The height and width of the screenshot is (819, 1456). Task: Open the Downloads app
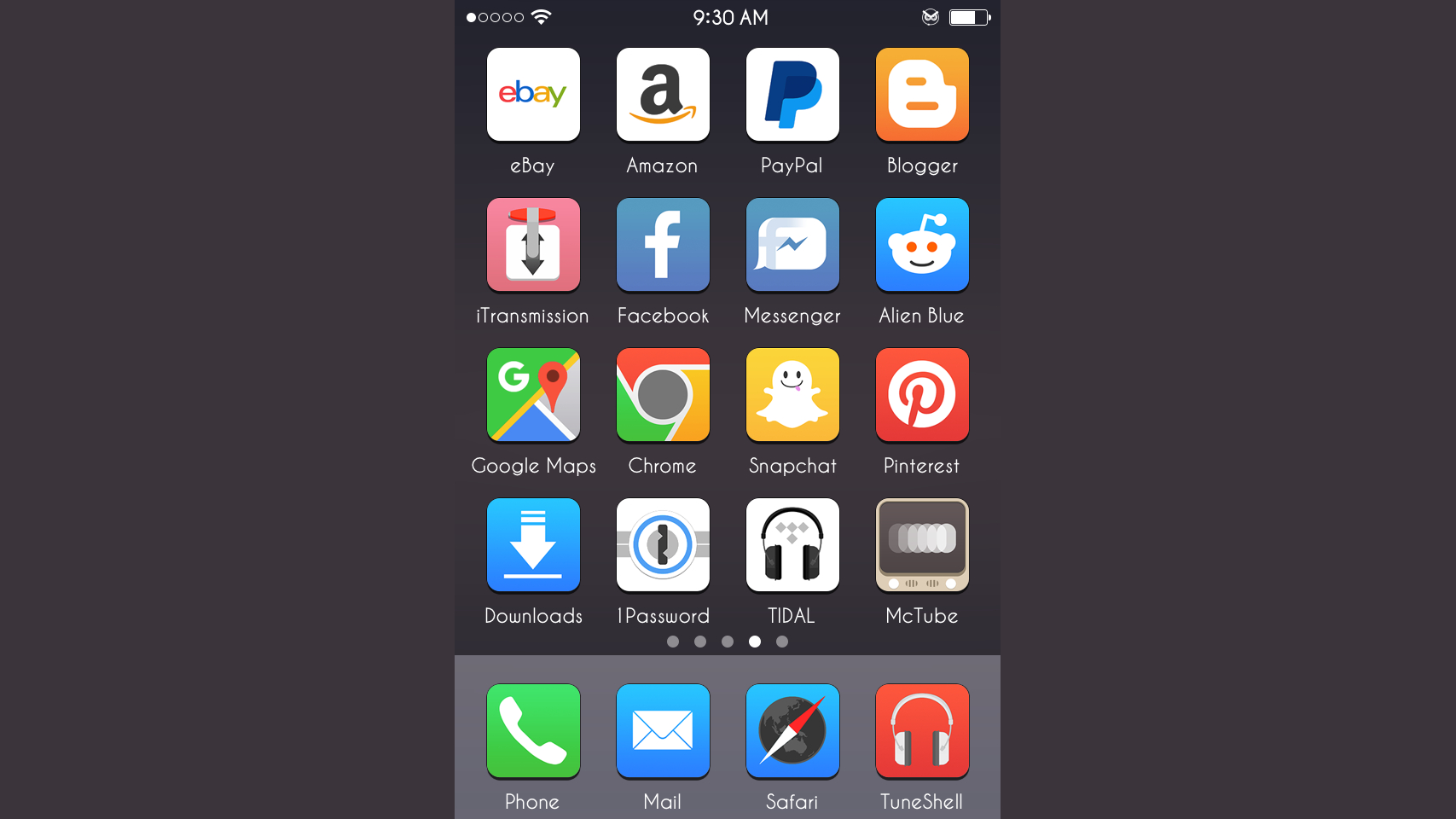tap(533, 545)
